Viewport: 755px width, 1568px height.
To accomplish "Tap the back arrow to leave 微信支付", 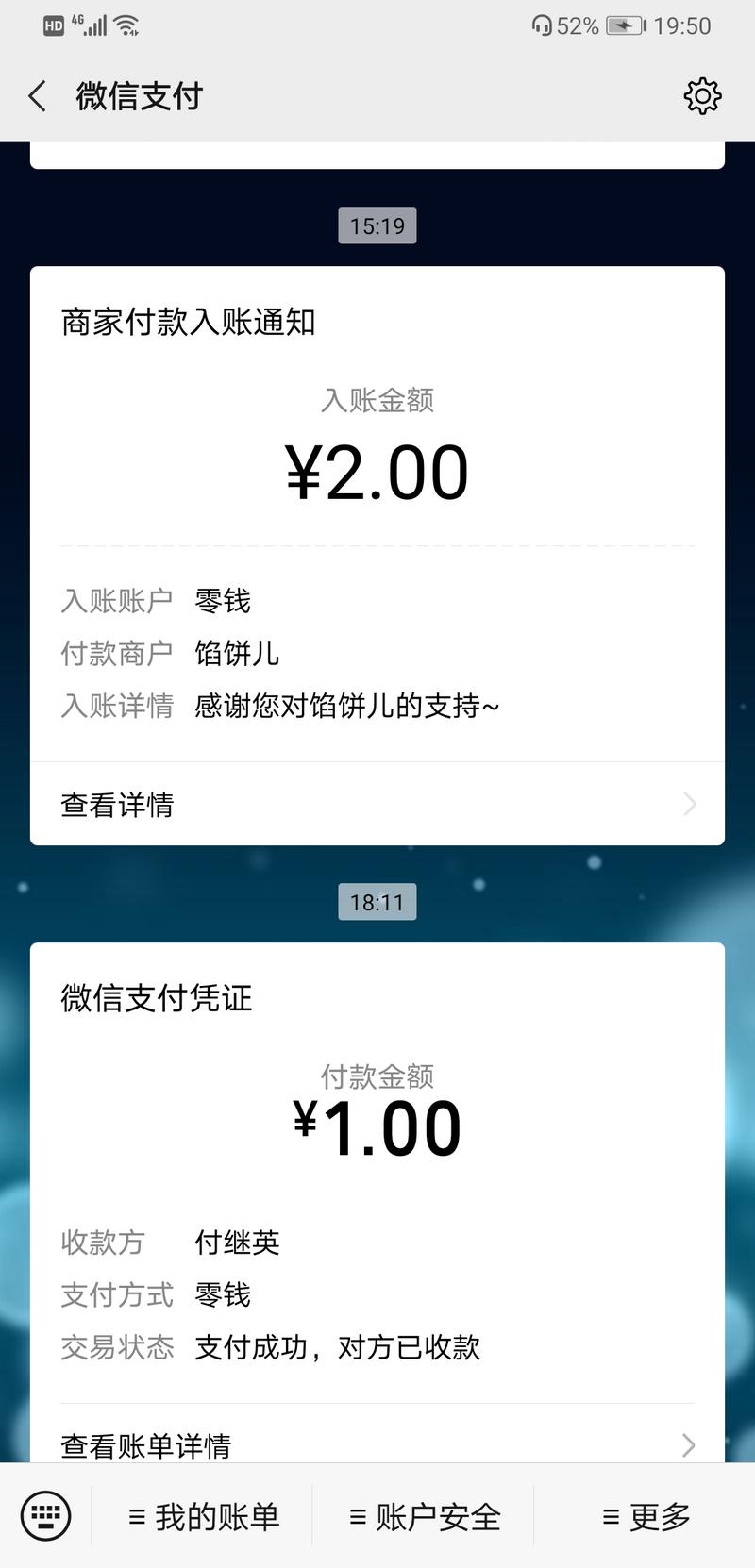I will coord(36,95).
